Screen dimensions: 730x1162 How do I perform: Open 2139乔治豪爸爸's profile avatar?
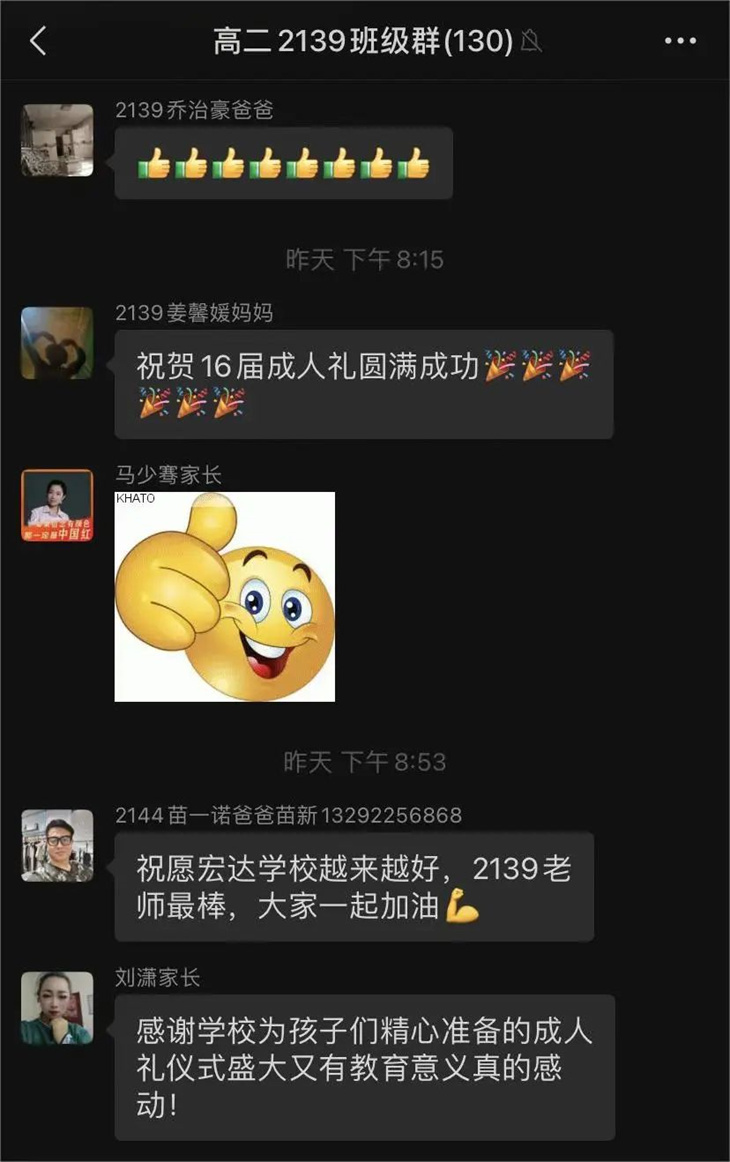[x=57, y=140]
